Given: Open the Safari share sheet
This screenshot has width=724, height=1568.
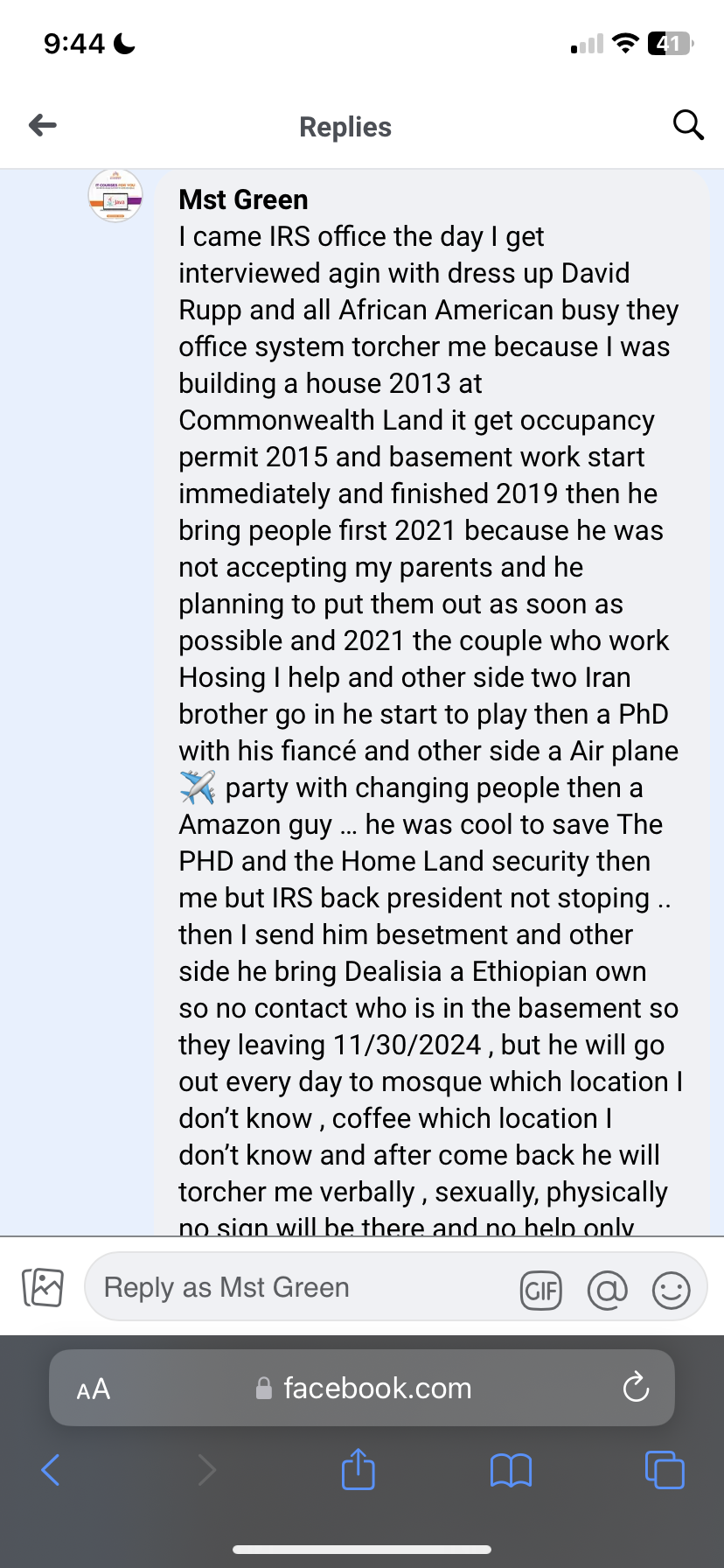Looking at the screenshot, I should [x=358, y=1469].
